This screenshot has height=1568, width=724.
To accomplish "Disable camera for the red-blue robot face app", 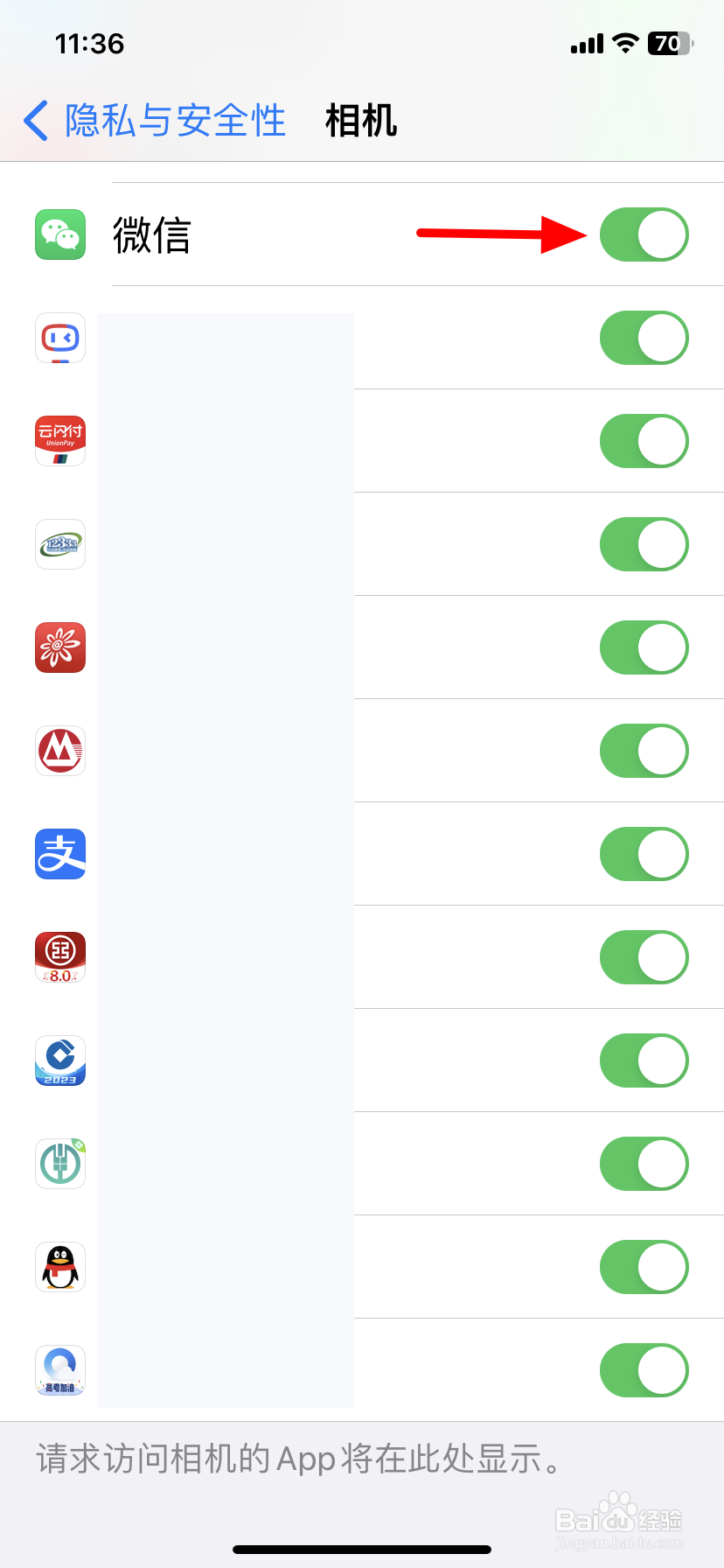I will coord(644,338).
